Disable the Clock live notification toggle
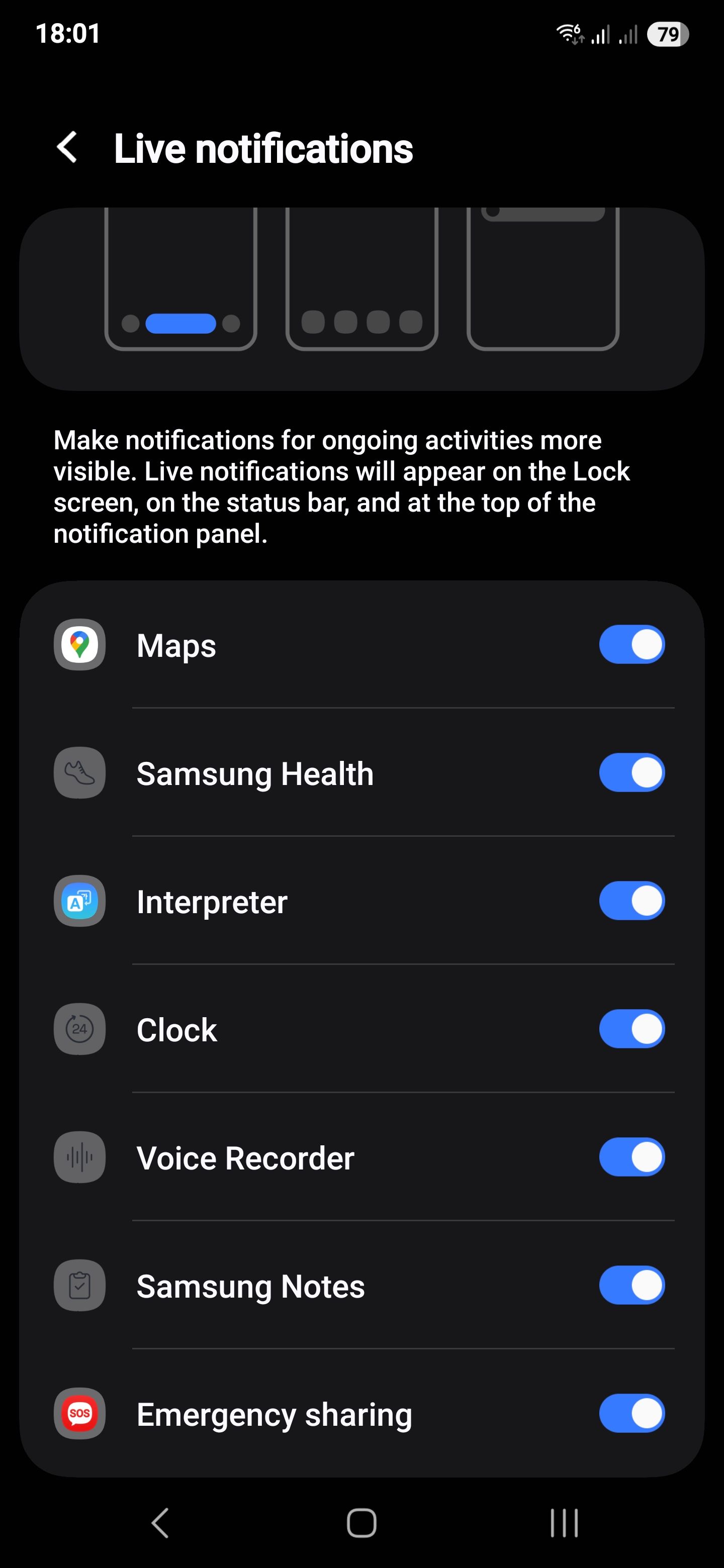The height and width of the screenshot is (1568, 724). 631,1029
